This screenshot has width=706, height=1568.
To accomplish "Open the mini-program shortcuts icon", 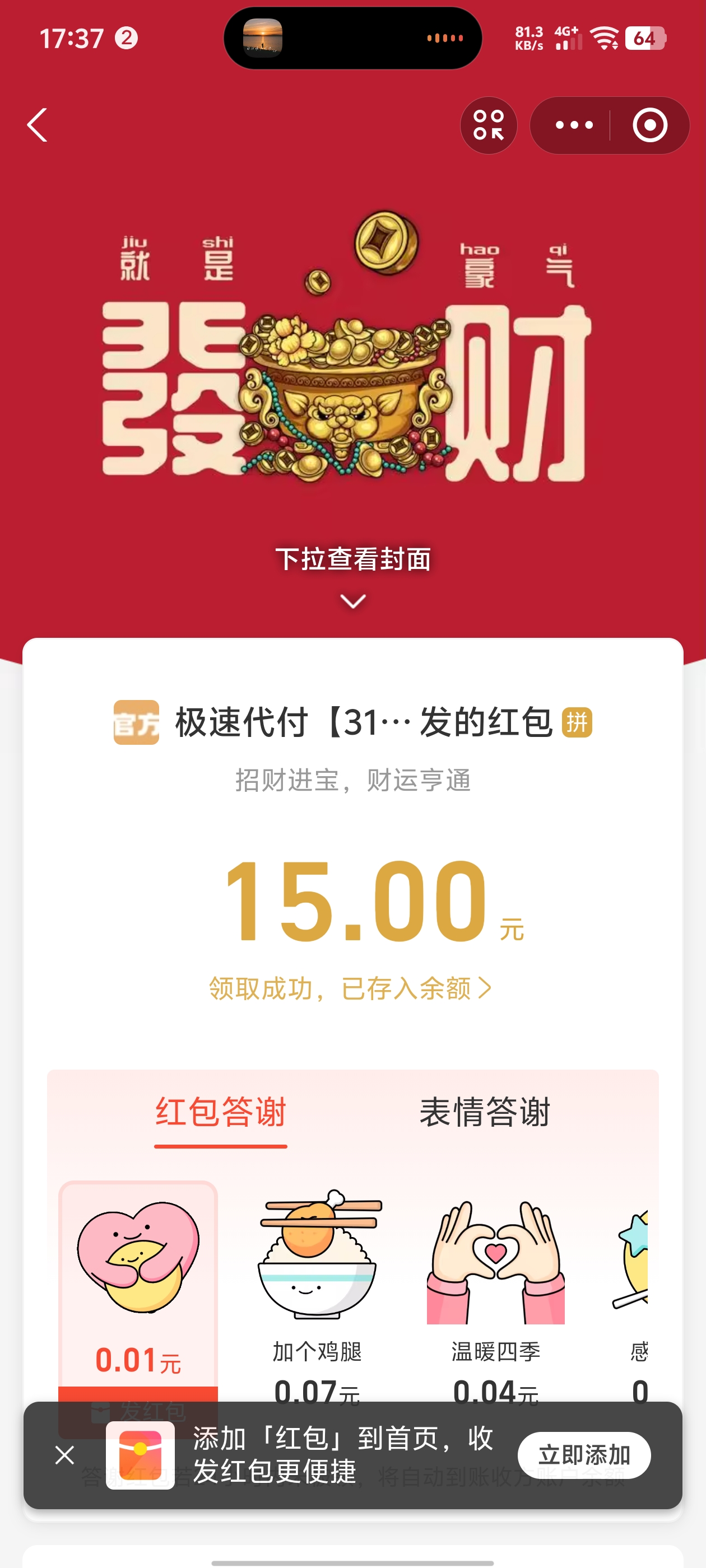I will click(x=489, y=125).
